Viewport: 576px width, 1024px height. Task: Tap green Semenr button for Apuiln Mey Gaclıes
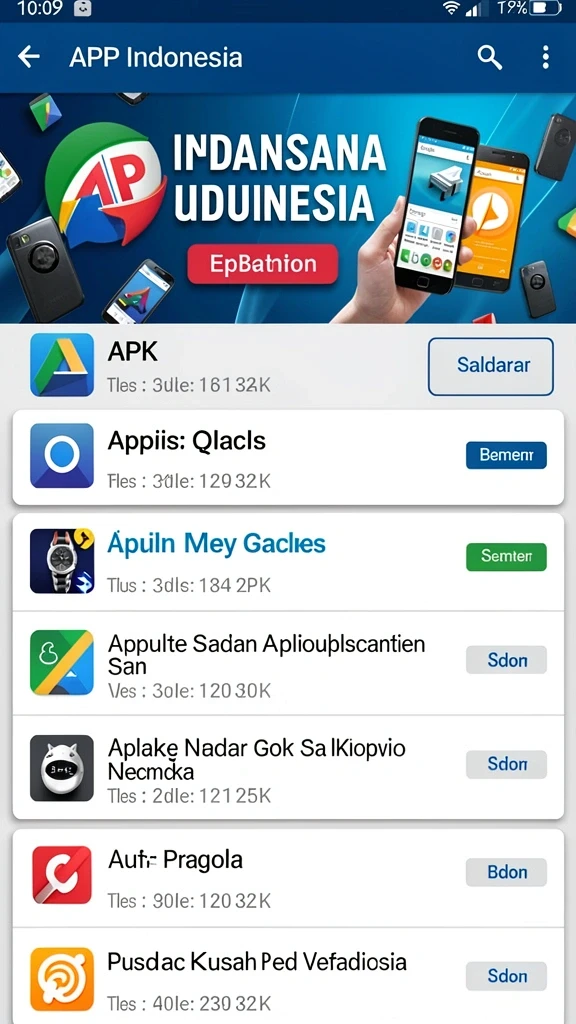coord(506,557)
